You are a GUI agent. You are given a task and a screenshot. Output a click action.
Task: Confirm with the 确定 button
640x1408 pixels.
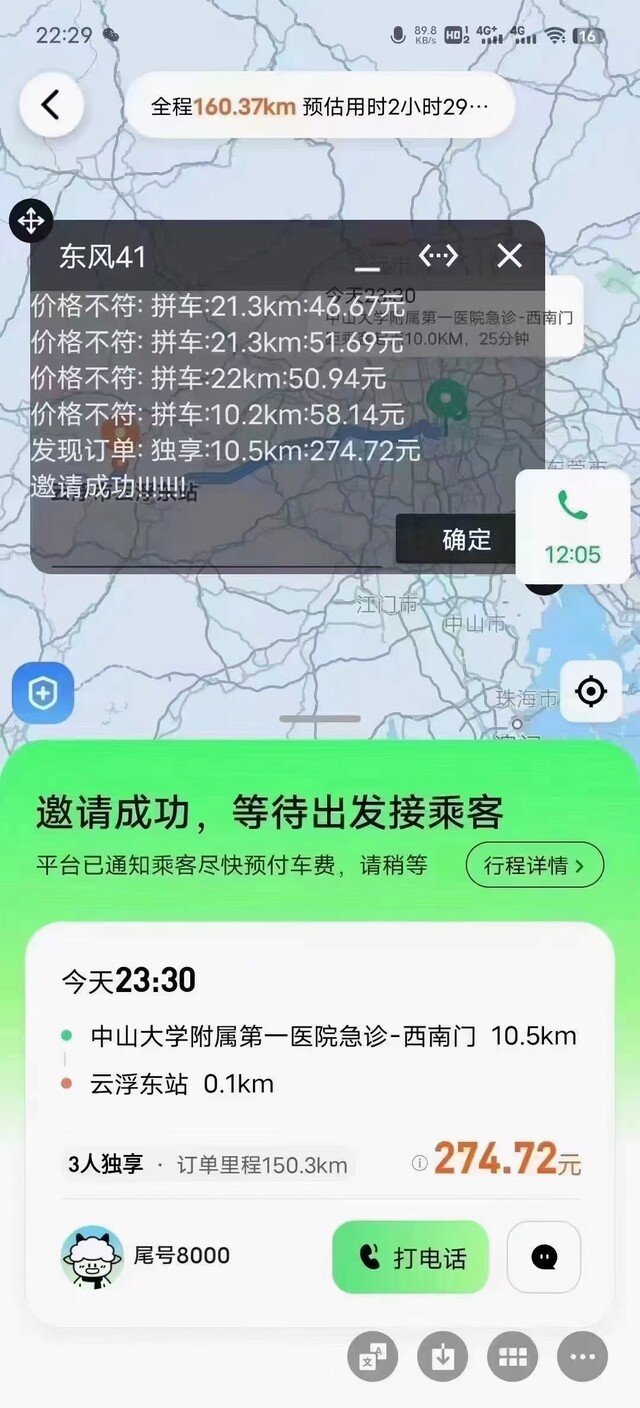coord(467,539)
